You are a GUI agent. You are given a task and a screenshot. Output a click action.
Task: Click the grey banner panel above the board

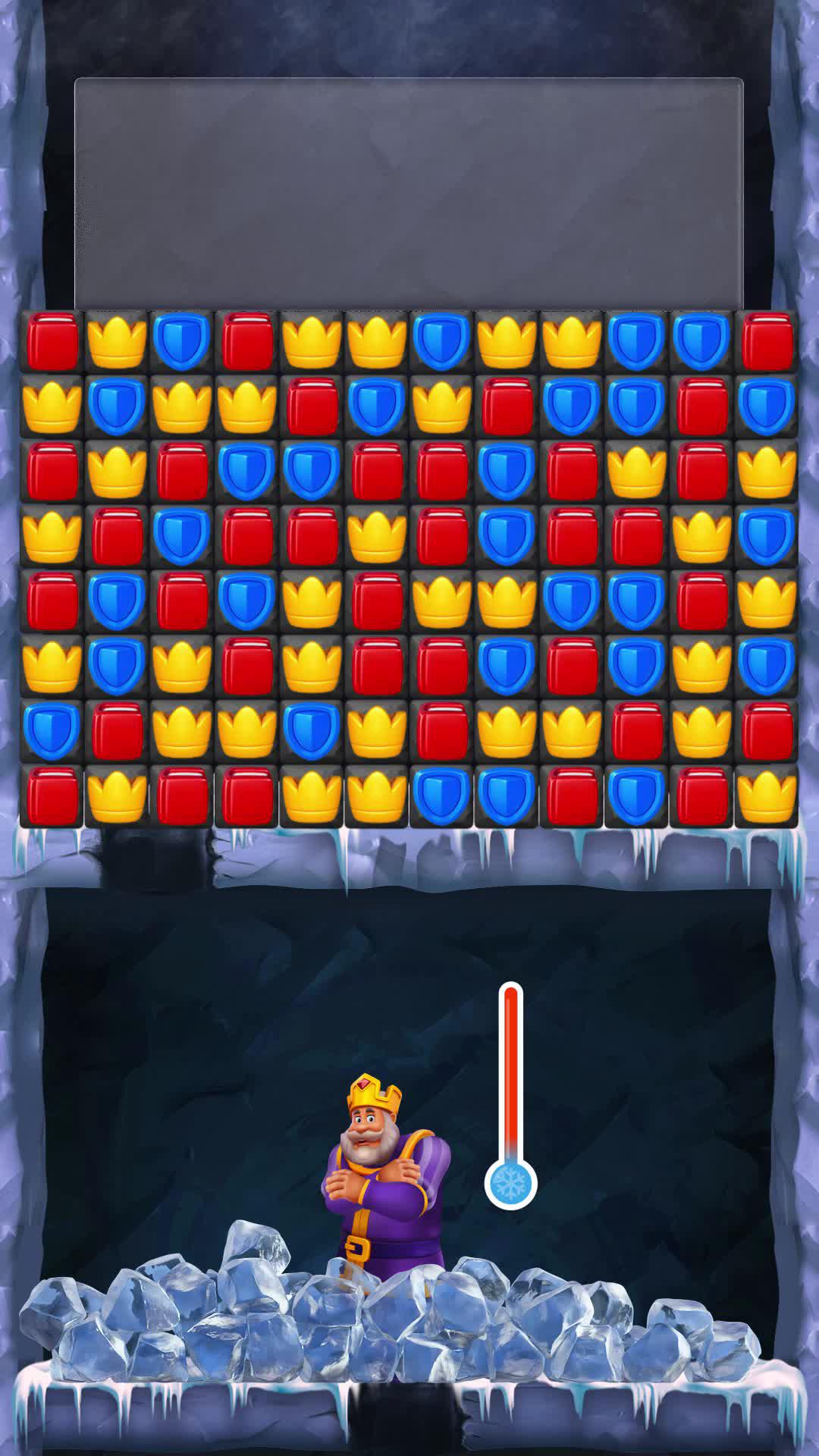click(409, 190)
